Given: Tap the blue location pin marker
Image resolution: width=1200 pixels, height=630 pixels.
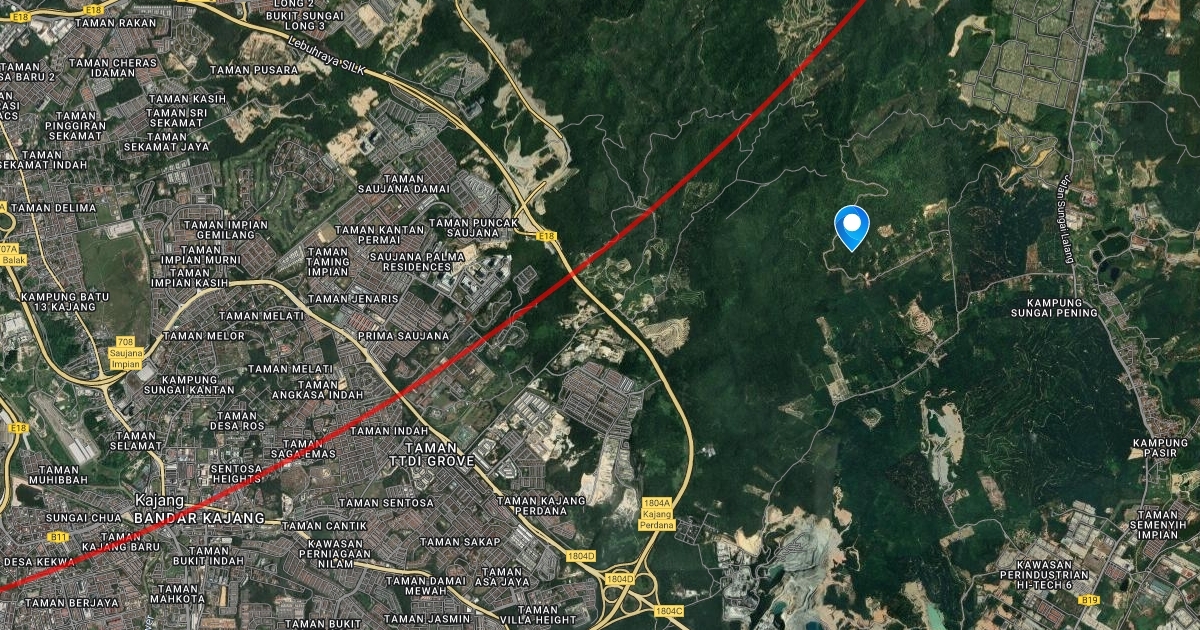Looking at the screenshot, I should pyautogui.click(x=851, y=225).
